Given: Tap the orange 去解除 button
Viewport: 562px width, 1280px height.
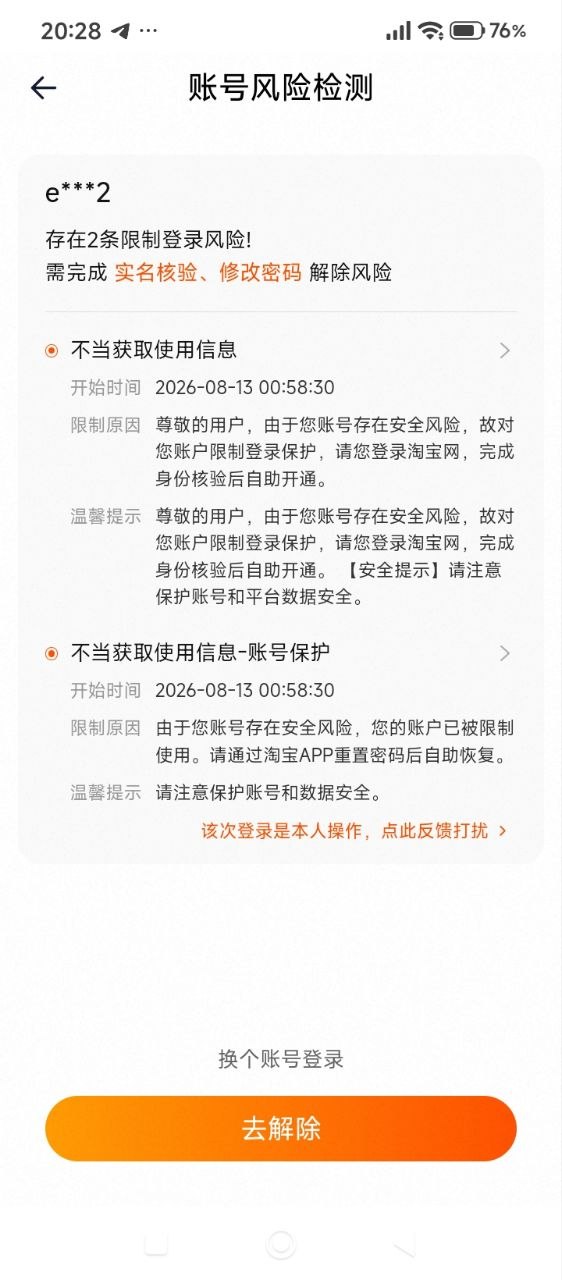Looking at the screenshot, I should tap(281, 1128).
